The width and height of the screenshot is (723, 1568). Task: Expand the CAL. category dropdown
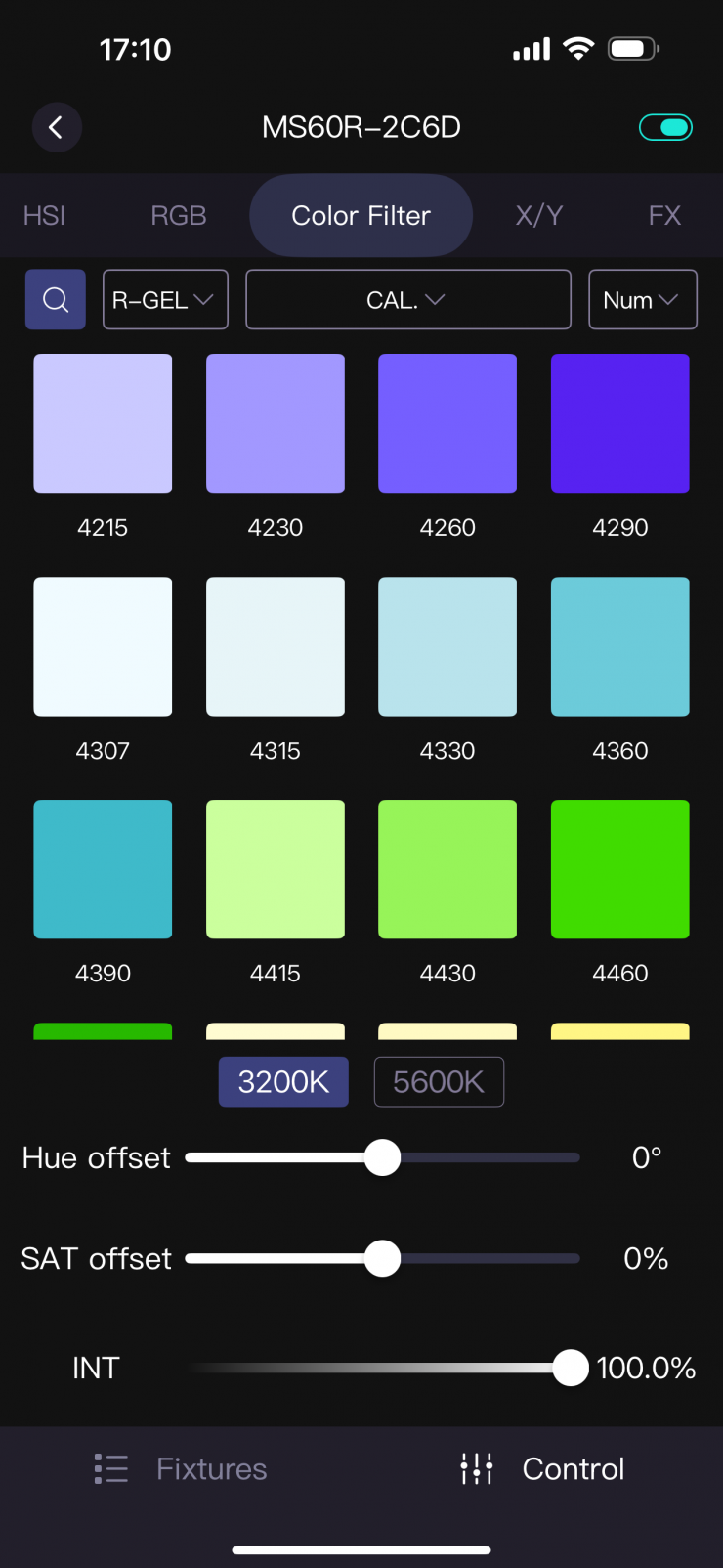click(x=407, y=299)
